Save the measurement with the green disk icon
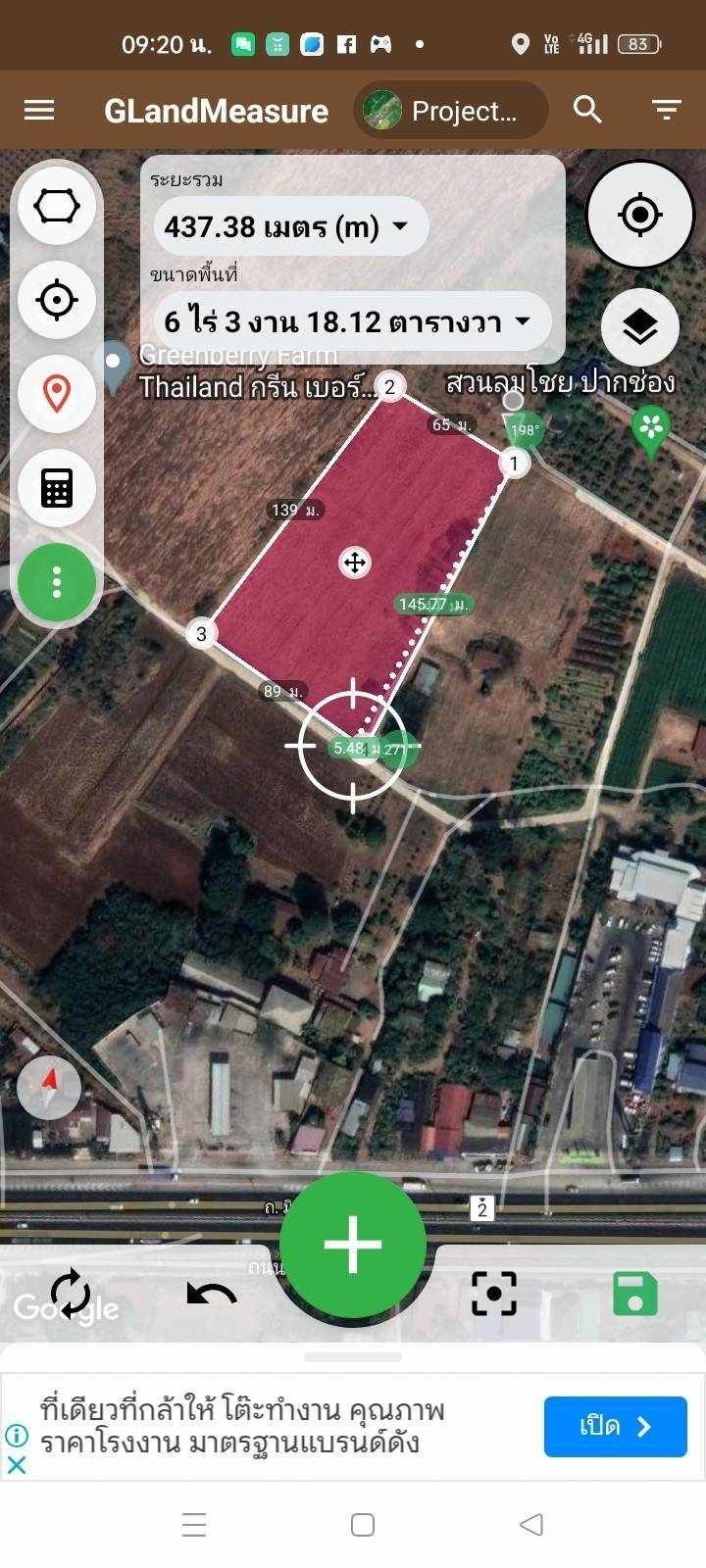This screenshot has height=1568, width=706. [x=635, y=1294]
